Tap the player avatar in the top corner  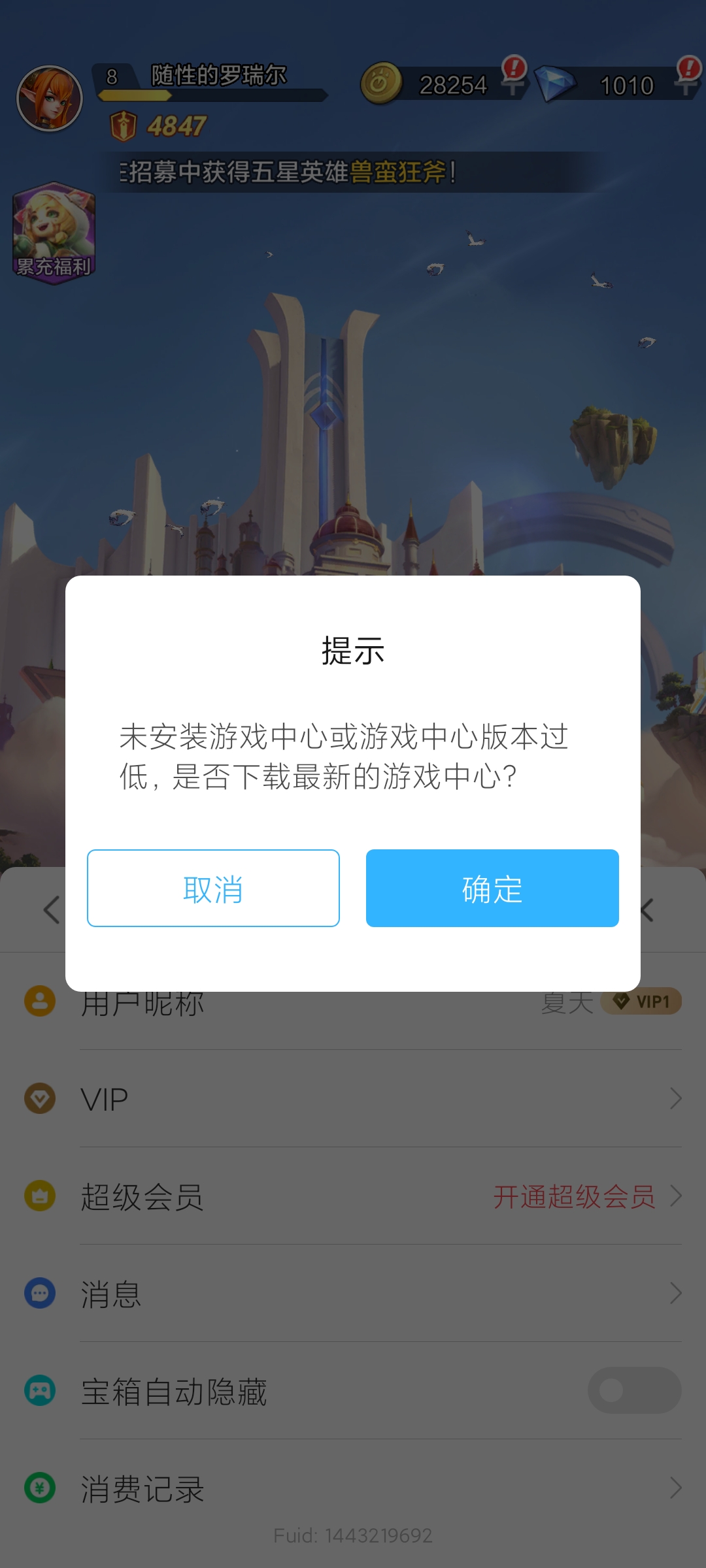[x=50, y=98]
